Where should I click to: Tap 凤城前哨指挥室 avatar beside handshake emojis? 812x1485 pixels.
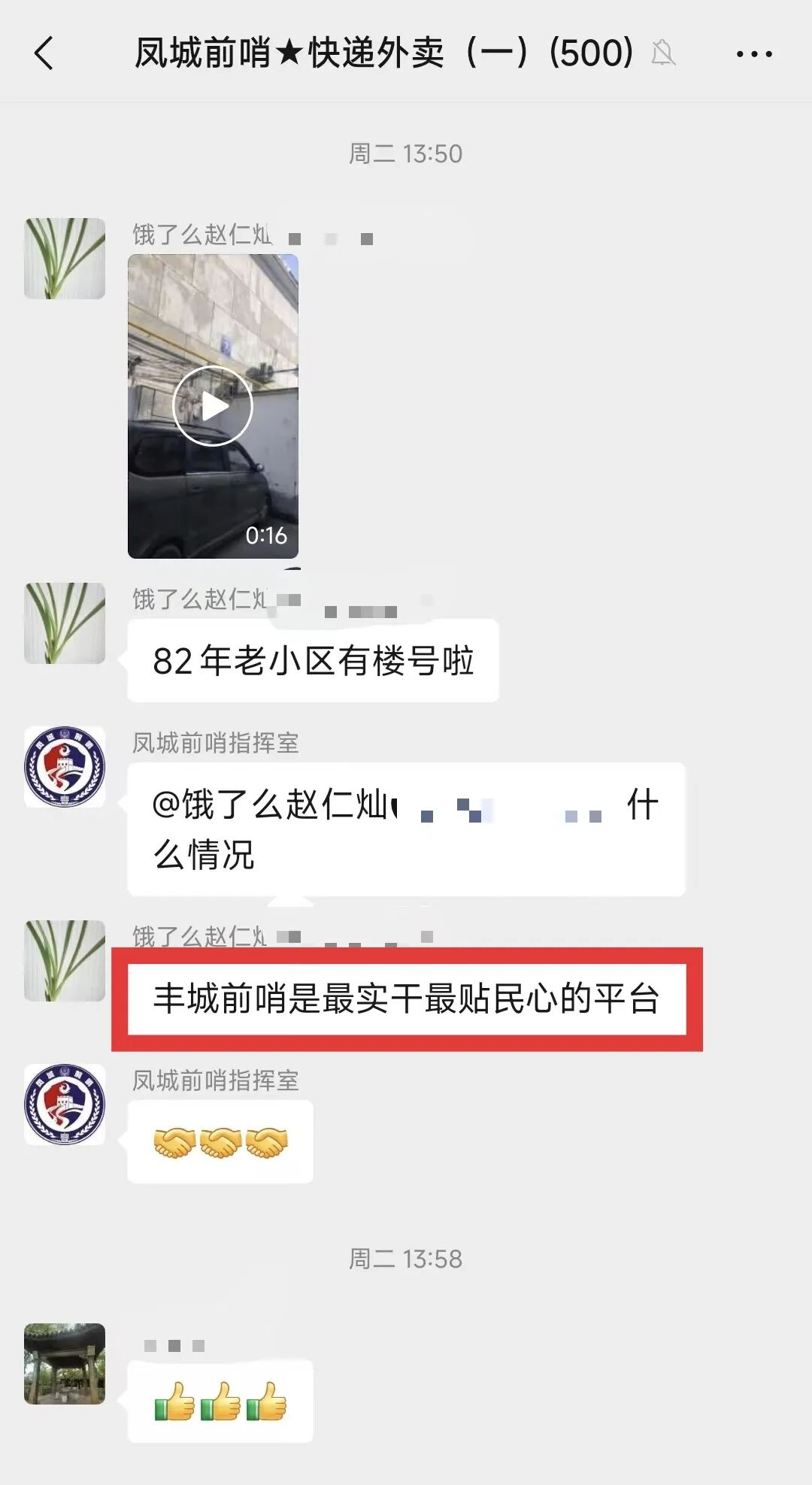(x=65, y=1105)
